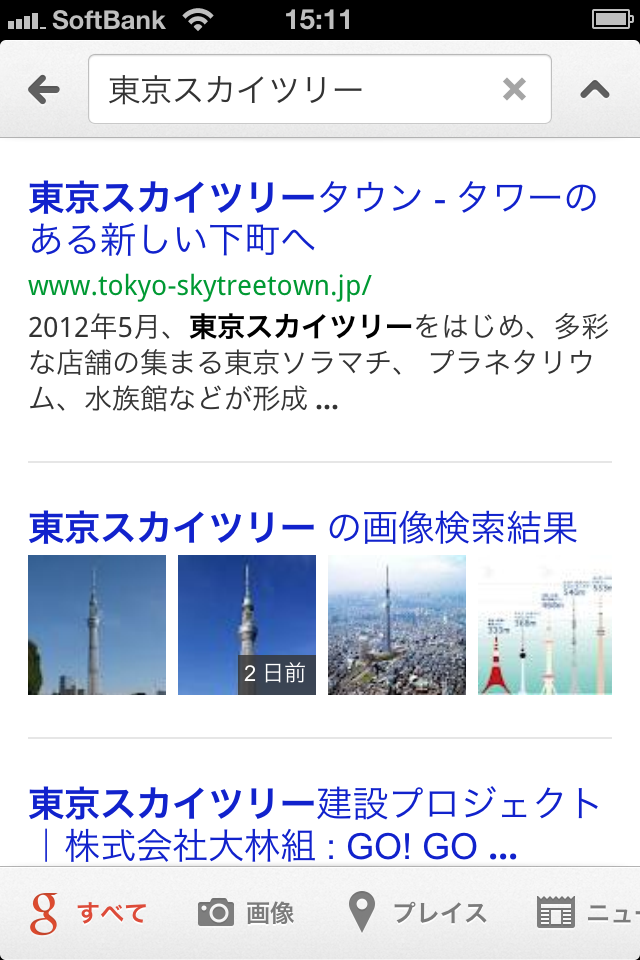Open the 東京スカイツリータウン result link
The image size is (640, 960).
tap(312, 218)
